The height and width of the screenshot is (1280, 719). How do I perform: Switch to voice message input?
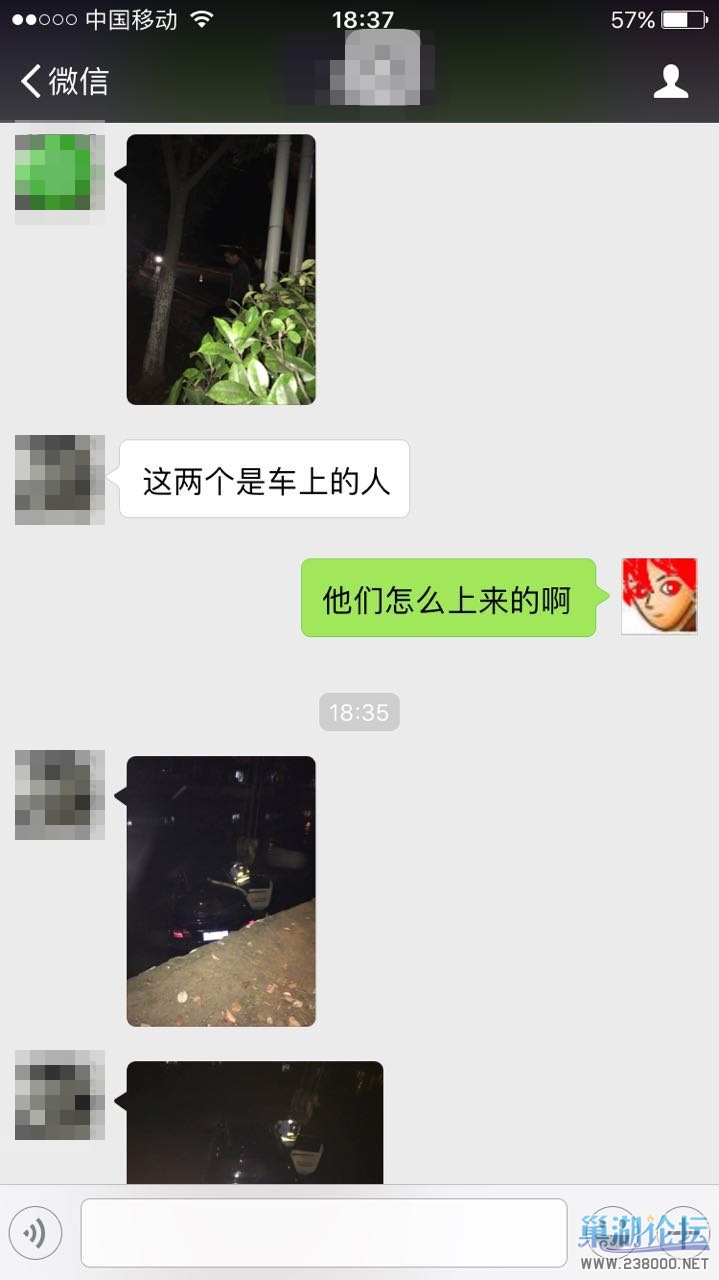36,1233
